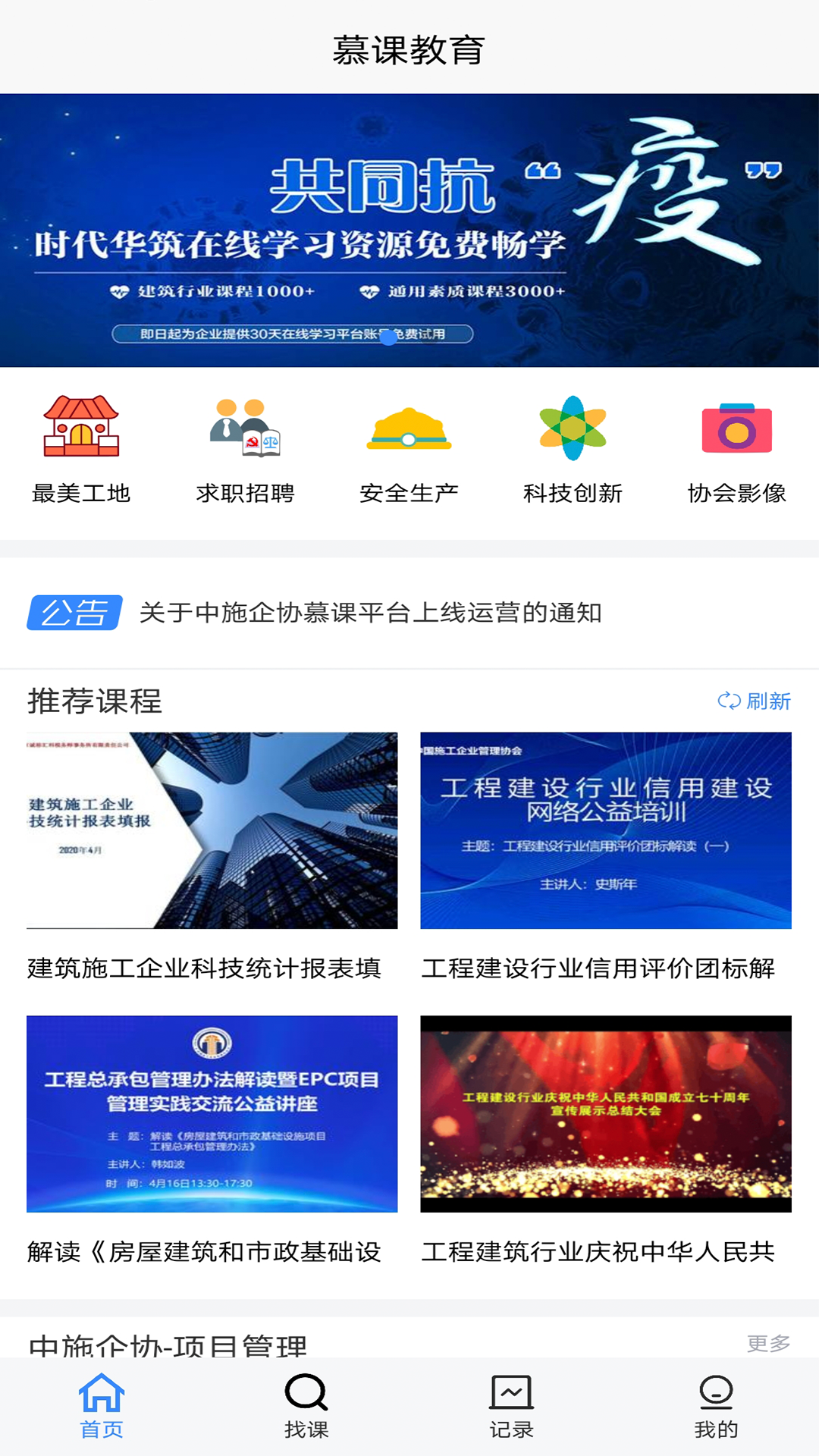Viewport: 819px width, 1456px height.
Task: Switch to the 首页 tab
Action: pos(102,1407)
